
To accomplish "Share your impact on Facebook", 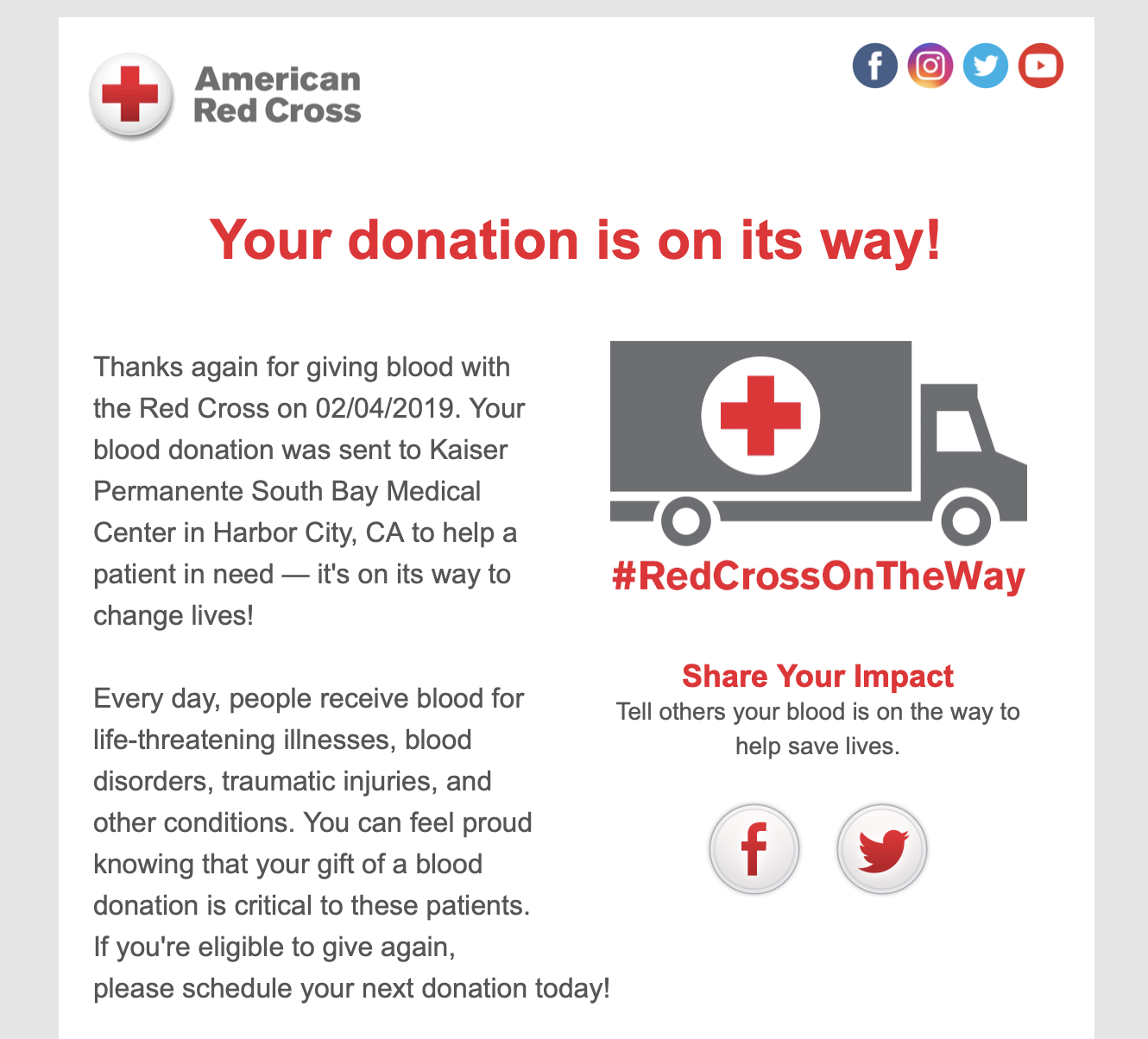I will [754, 849].
